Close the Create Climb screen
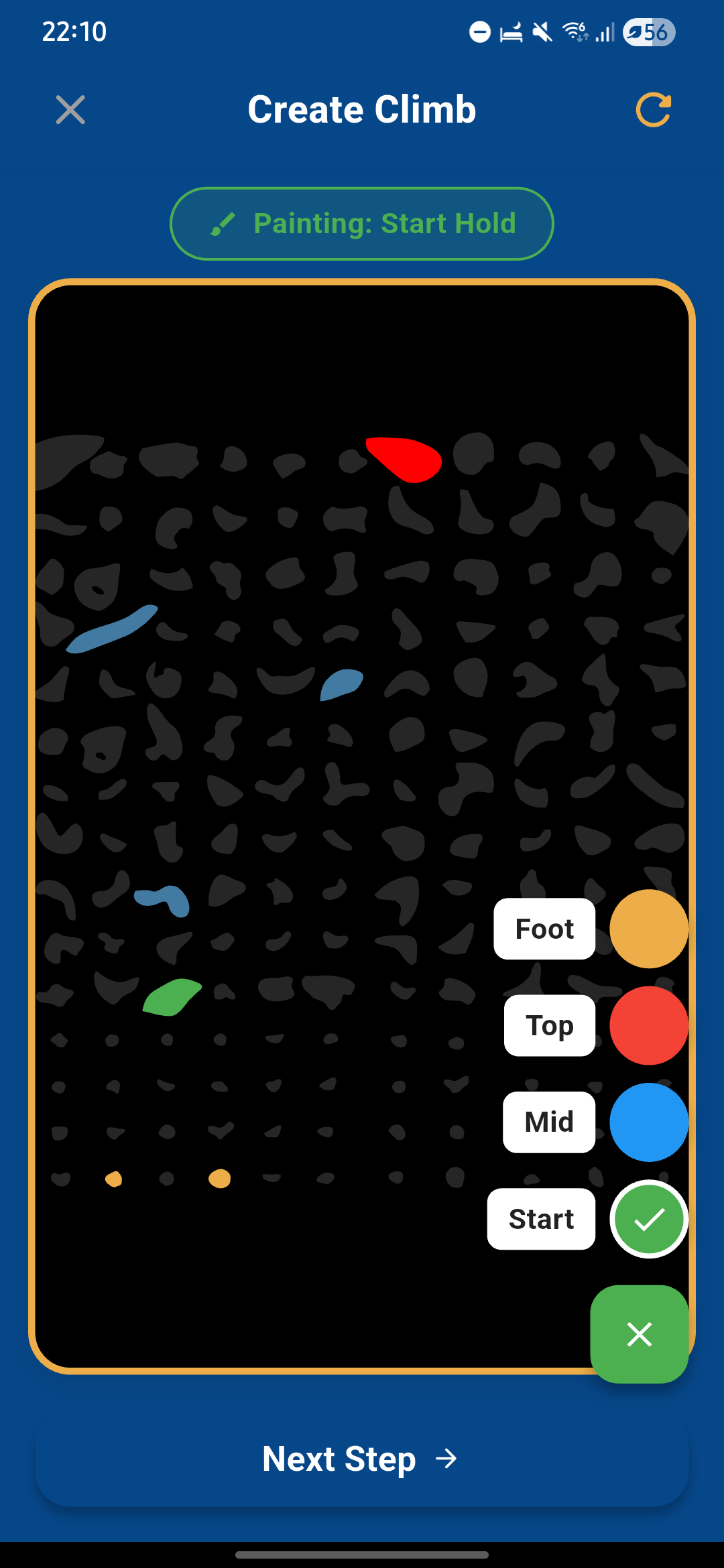Viewport: 724px width, 1568px height. (x=70, y=110)
